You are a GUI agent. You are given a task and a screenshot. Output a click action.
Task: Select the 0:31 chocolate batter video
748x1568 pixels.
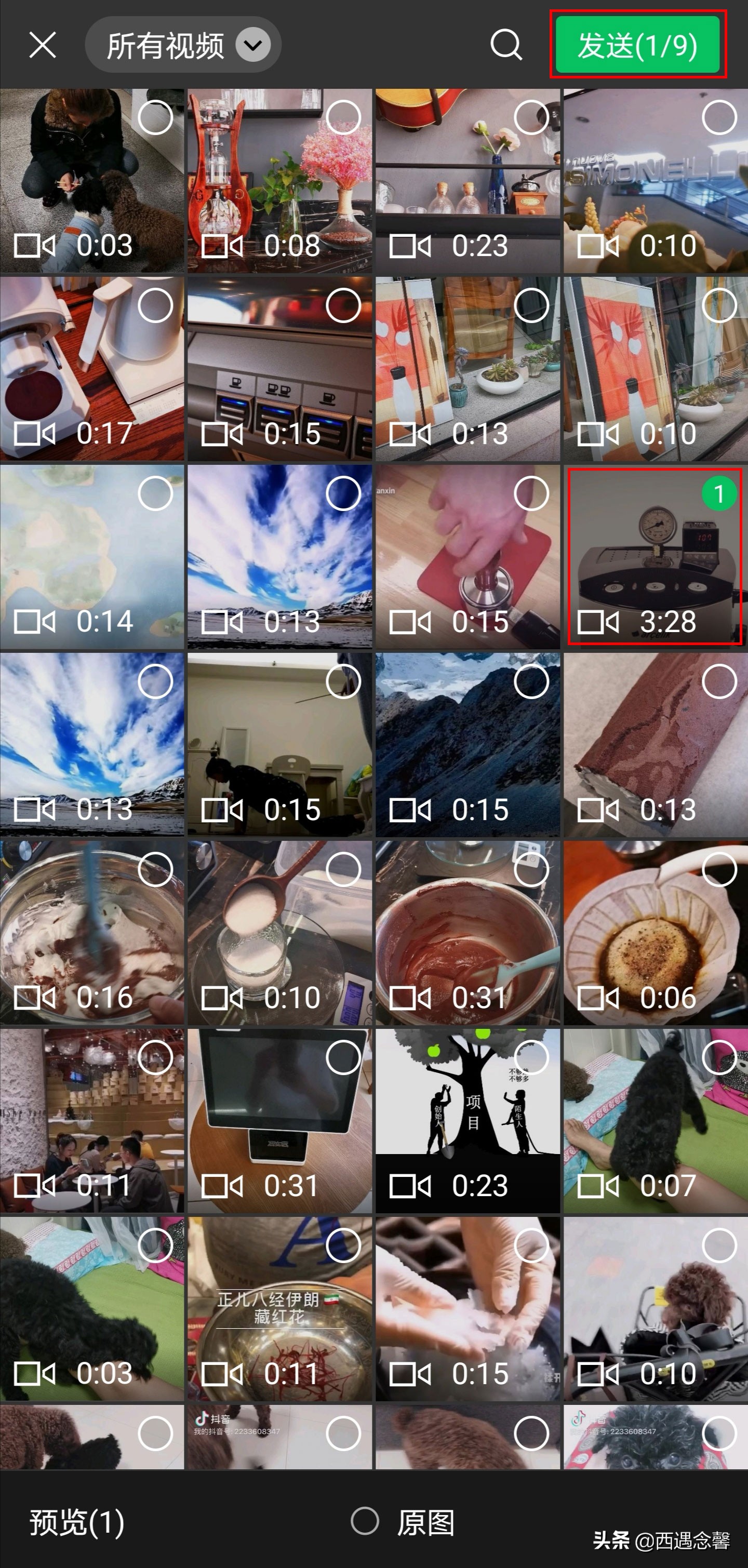[x=531, y=869]
